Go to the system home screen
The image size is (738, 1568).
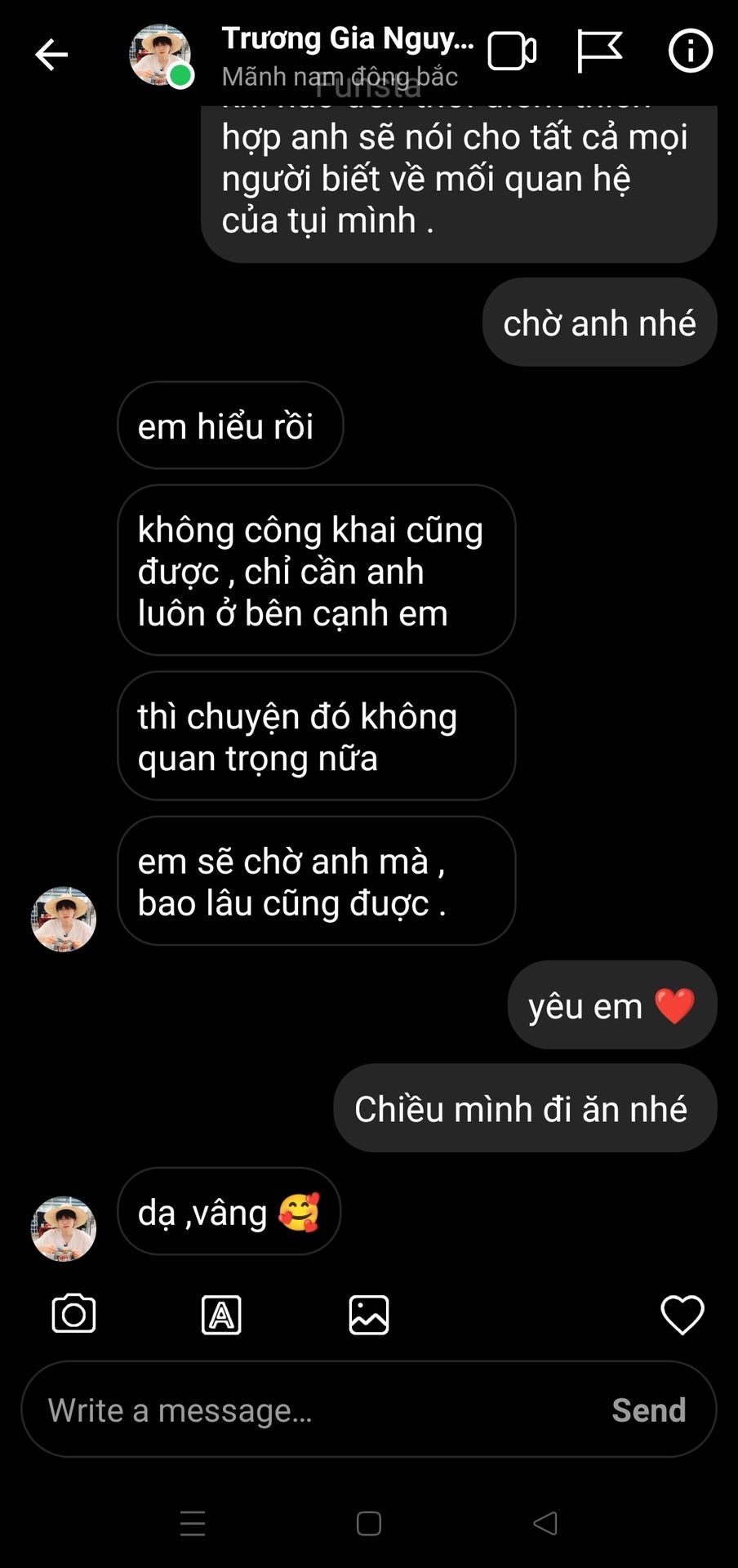pyautogui.click(x=369, y=1523)
